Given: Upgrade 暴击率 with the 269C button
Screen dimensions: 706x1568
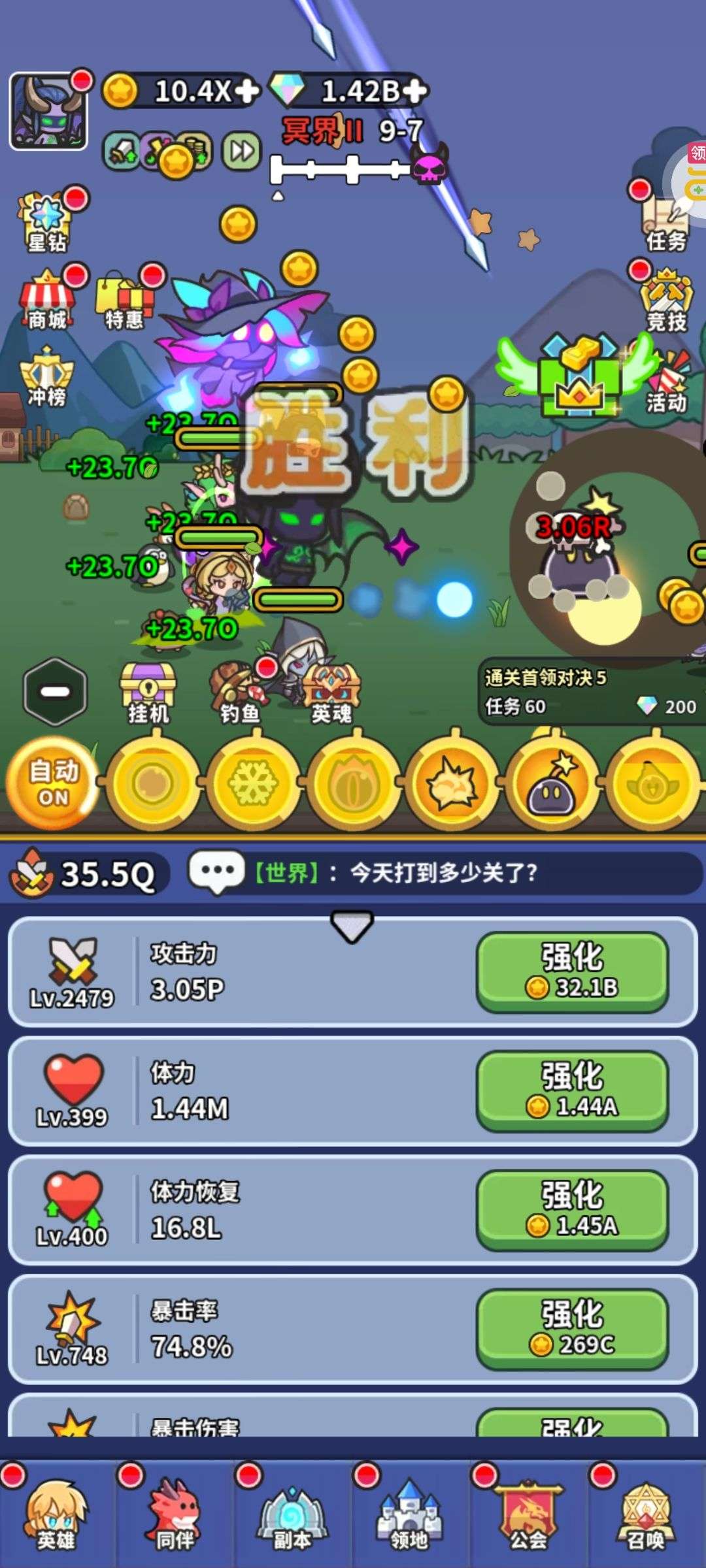Looking at the screenshot, I should tap(572, 1328).
